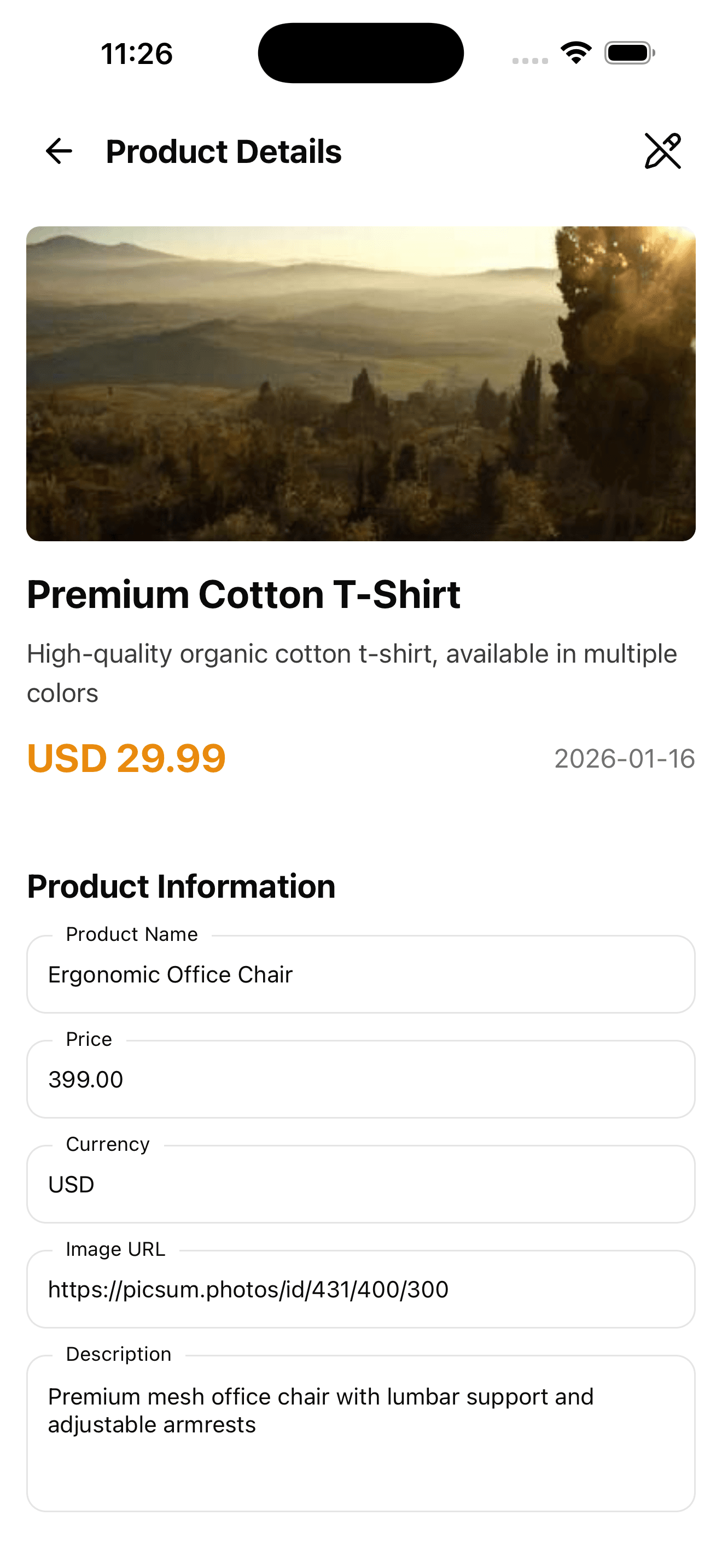Select the Product Name field

(x=361, y=974)
